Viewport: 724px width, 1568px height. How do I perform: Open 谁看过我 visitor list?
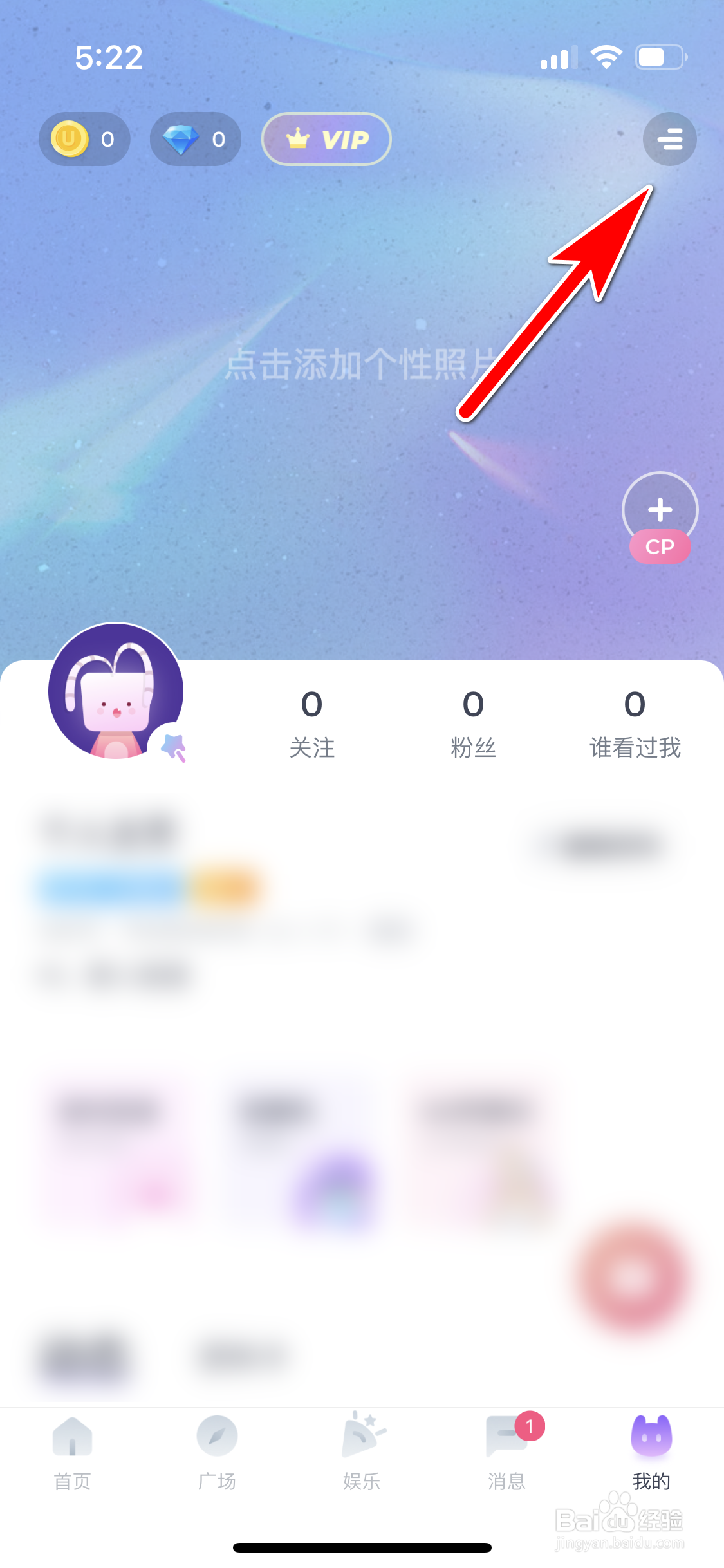[x=635, y=721]
